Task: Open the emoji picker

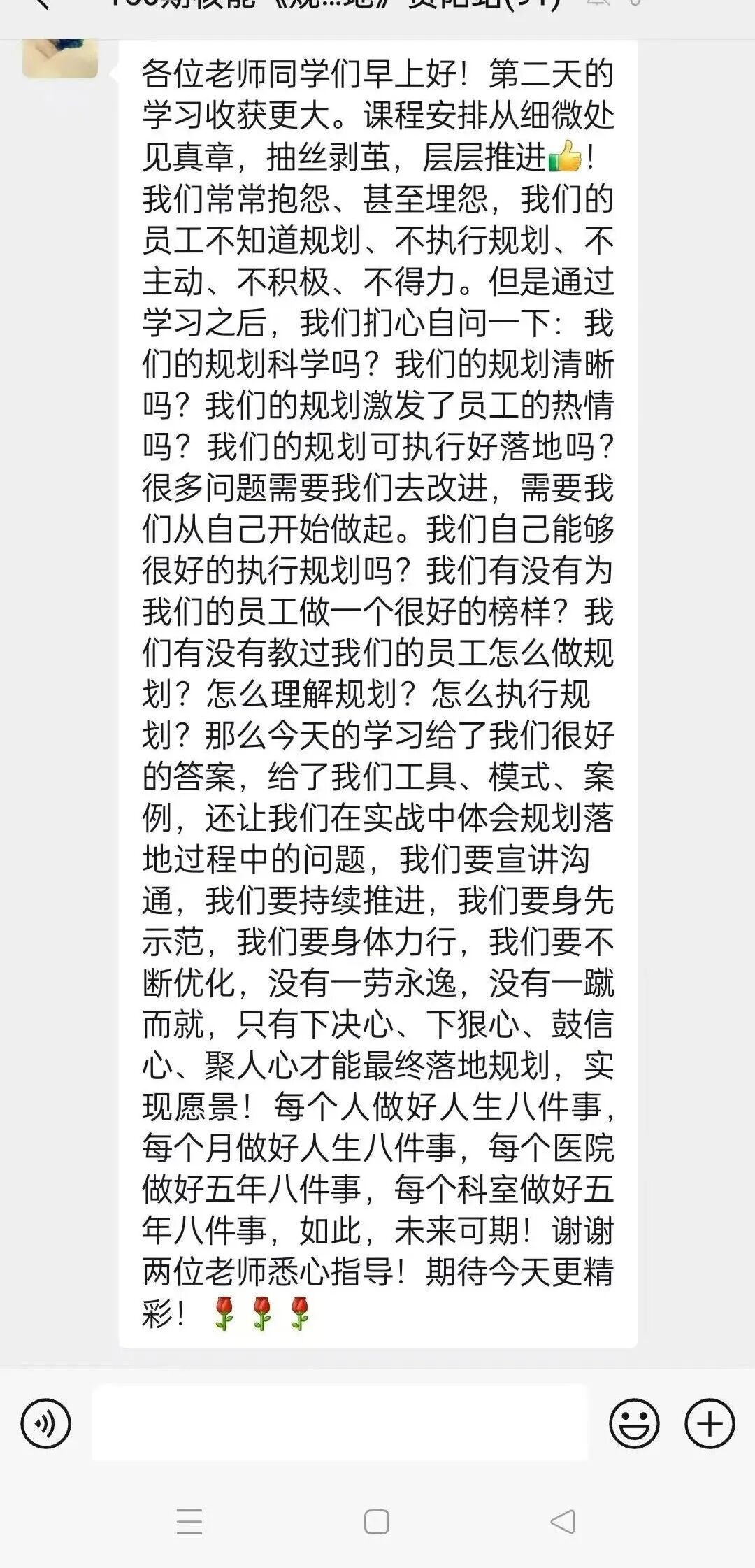Action: pos(634,1423)
